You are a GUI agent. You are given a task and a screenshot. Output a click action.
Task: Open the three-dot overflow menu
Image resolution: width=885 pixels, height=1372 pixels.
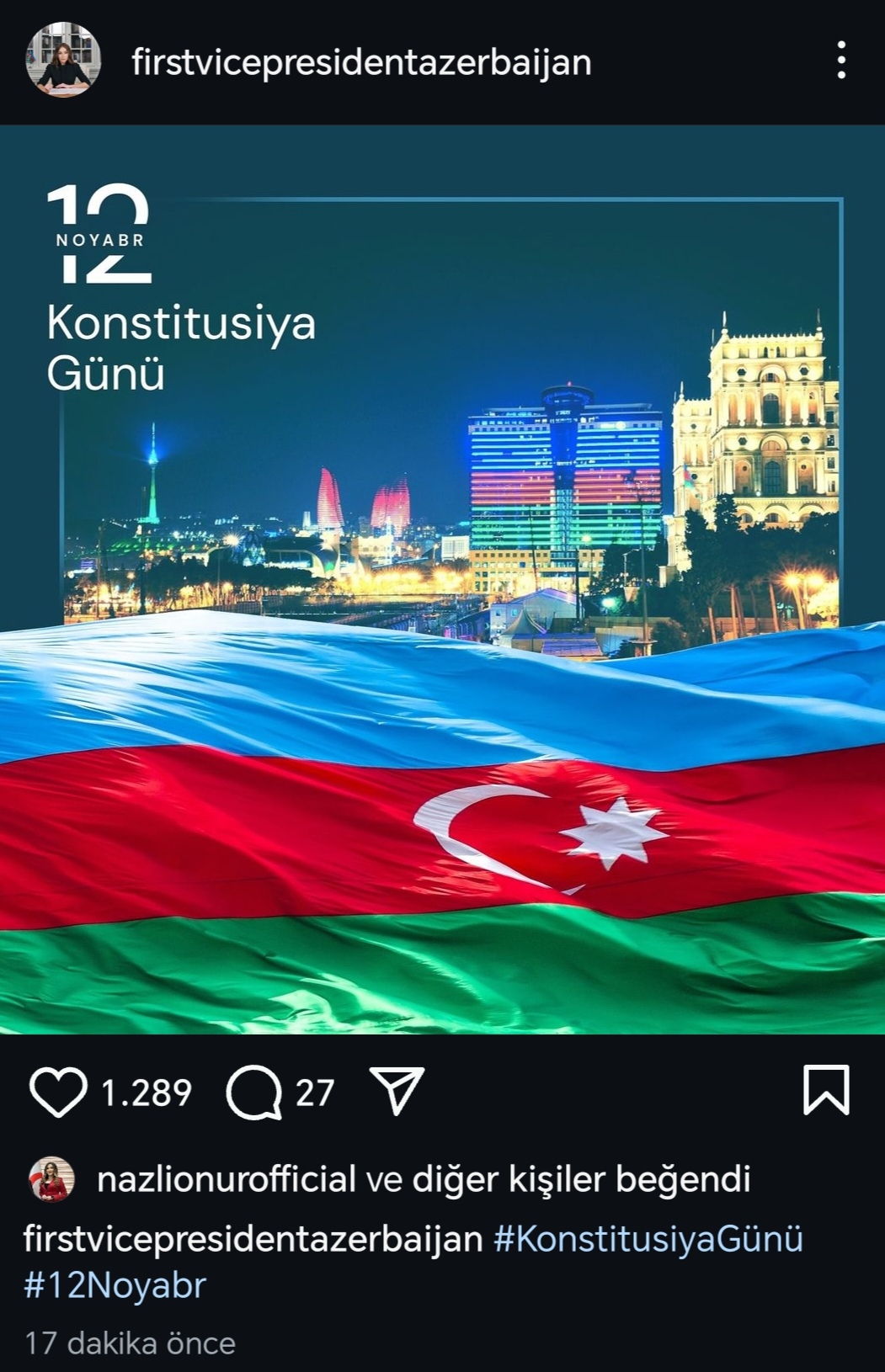click(840, 61)
